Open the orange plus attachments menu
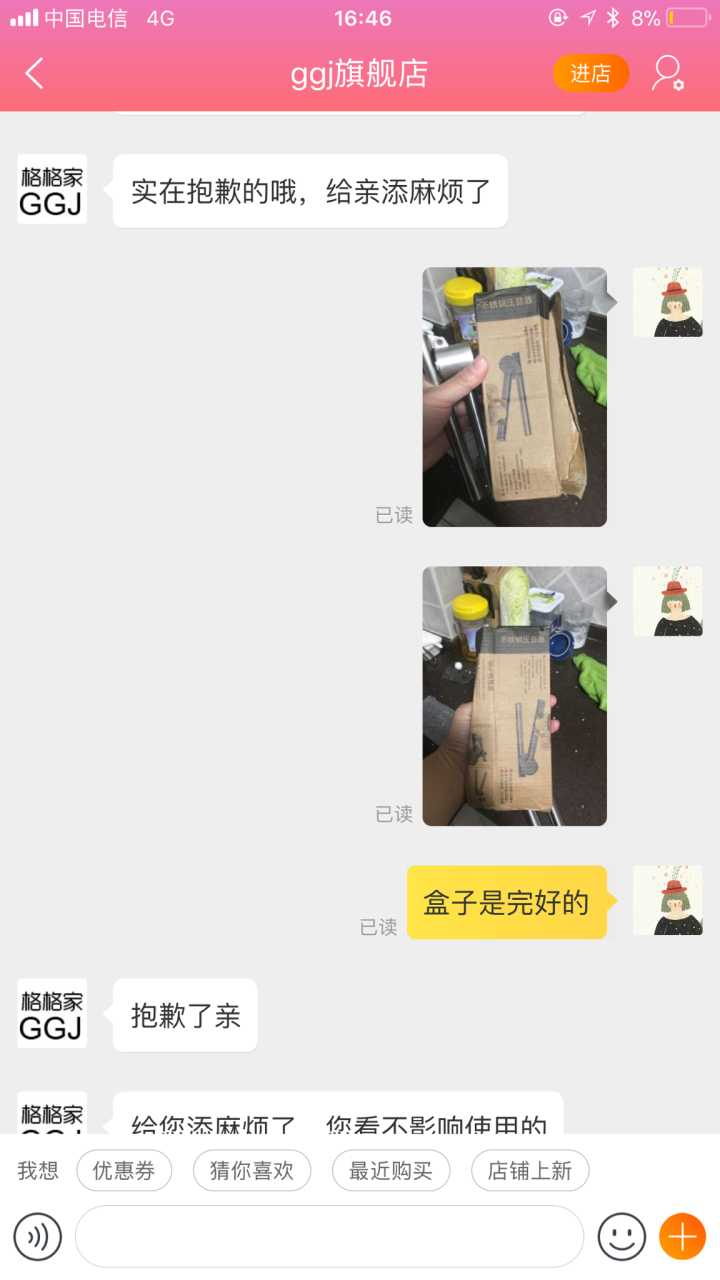This screenshot has height=1280, width=720. coord(682,1237)
